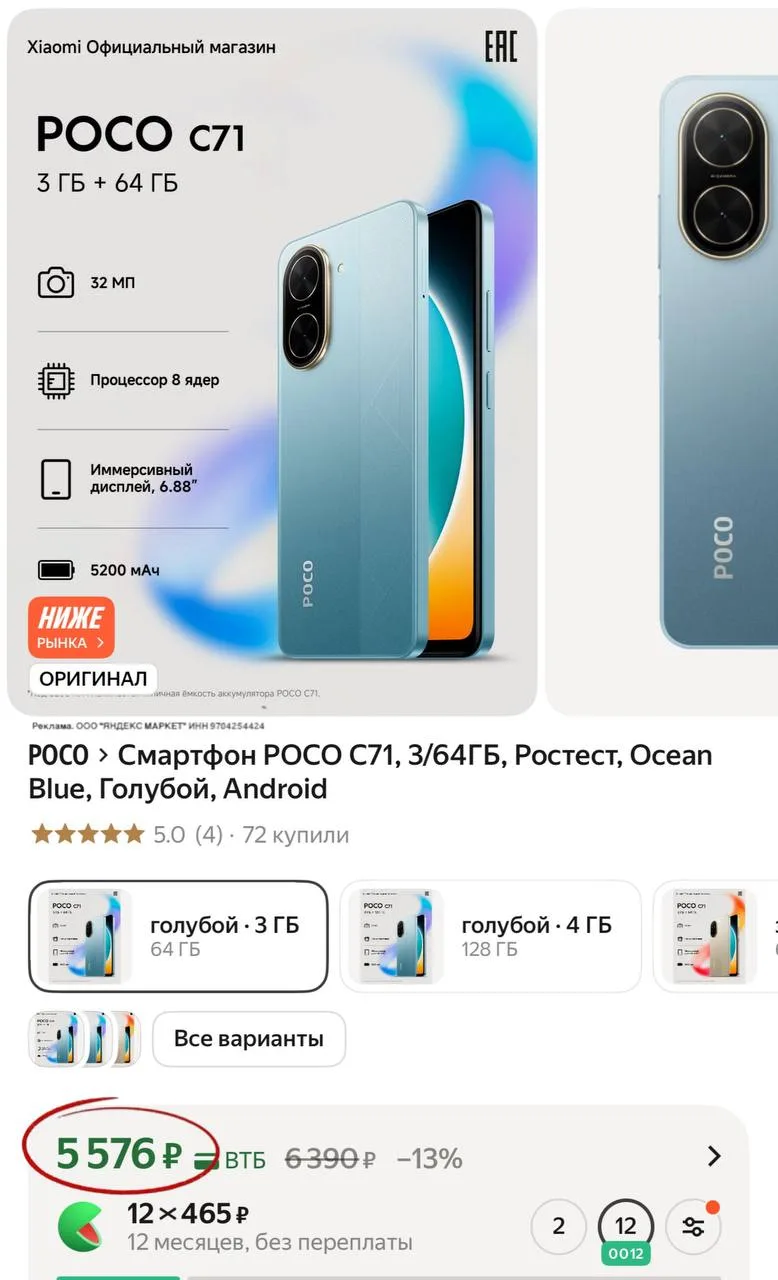This screenshot has width=778, height=1280.
Task: Select the голубой 3 ГБ 64 ГБ variant
Action: [x=178, y=936]
